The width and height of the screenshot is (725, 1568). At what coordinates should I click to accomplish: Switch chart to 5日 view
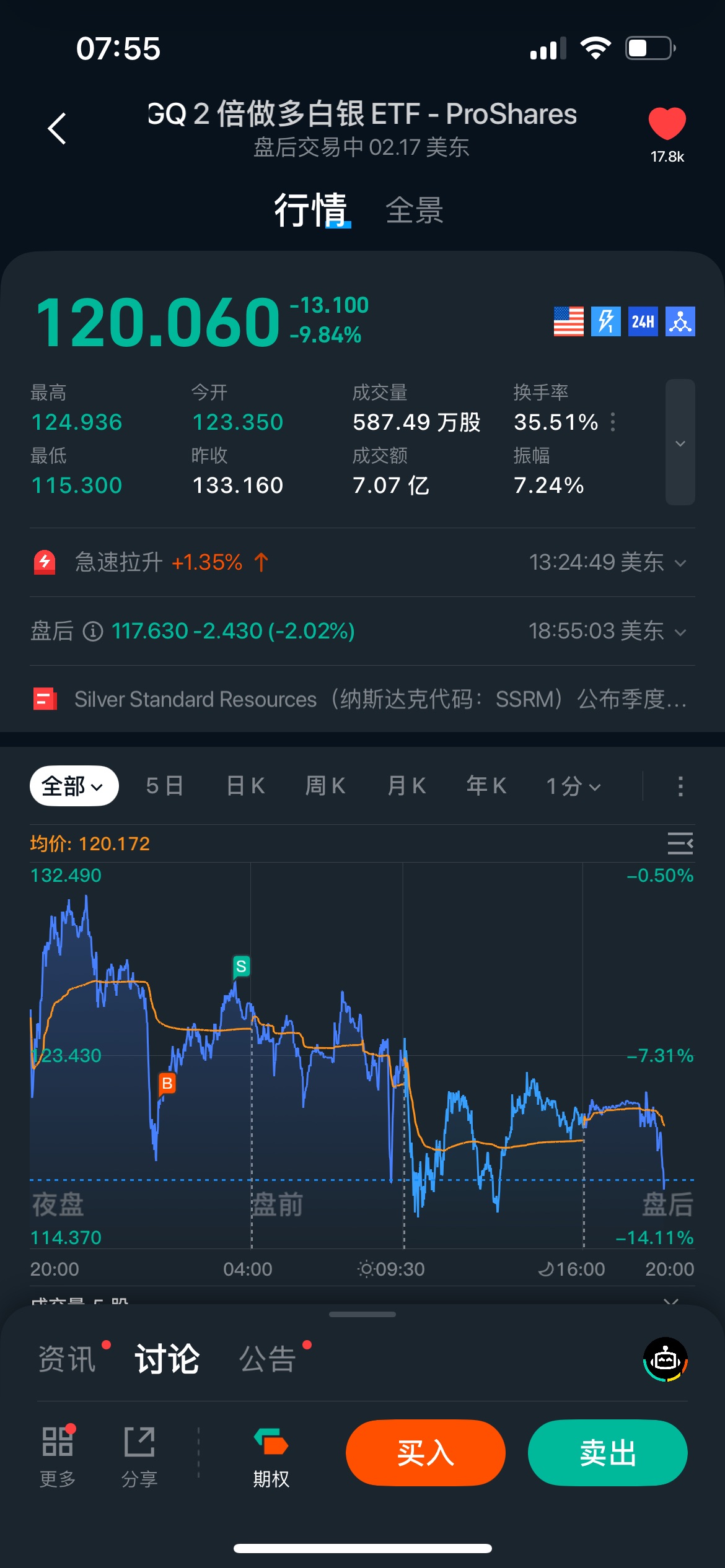coord(164,786)
